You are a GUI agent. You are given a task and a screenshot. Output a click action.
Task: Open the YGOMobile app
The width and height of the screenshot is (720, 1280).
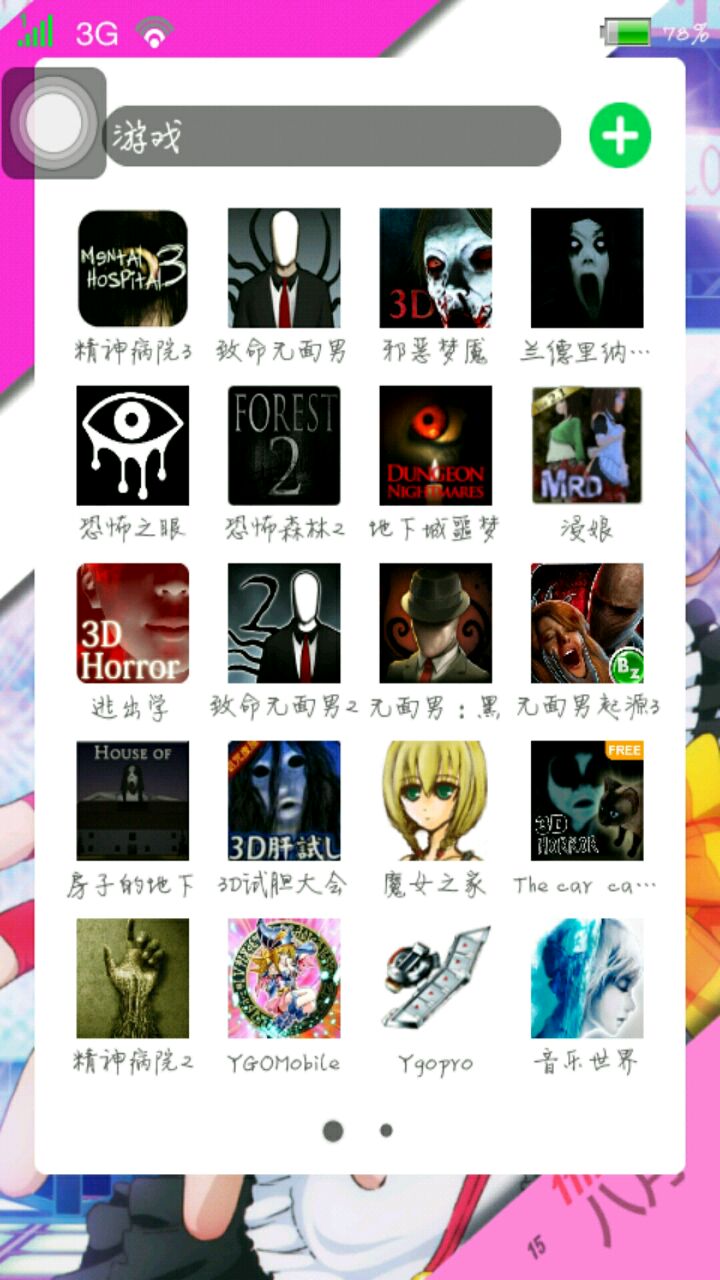[x=284, y=978]
